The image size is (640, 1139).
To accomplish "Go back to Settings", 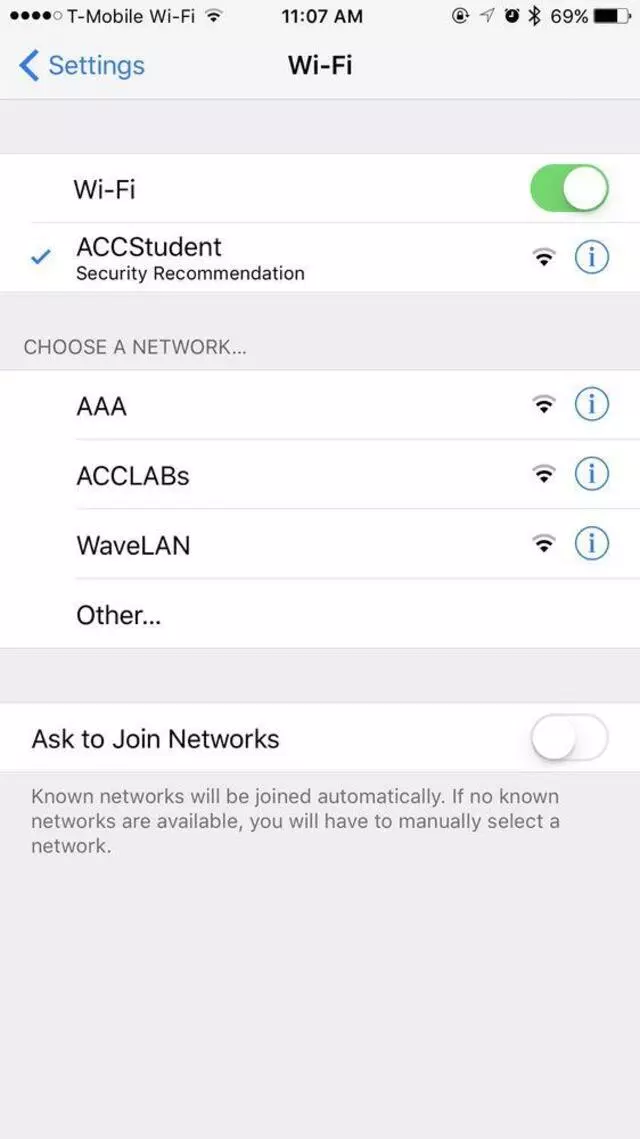I will coord(82,66).
